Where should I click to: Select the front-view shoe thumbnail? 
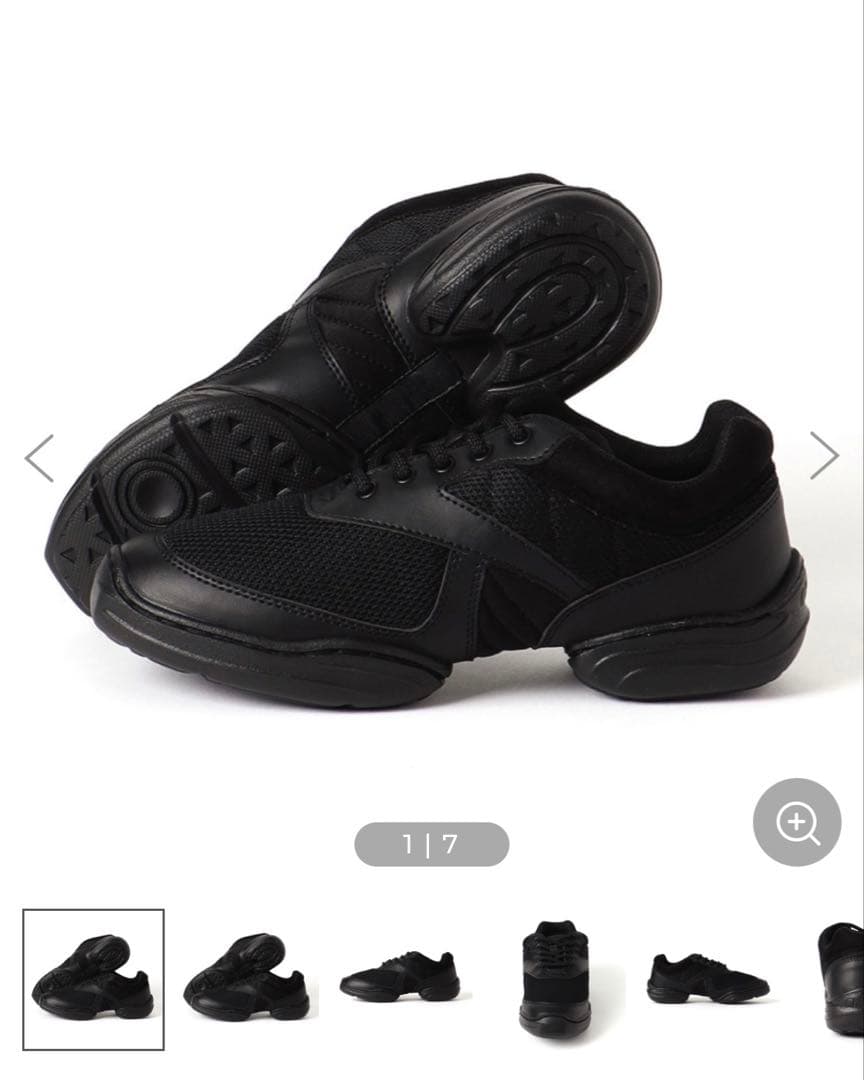pos(554,978)
